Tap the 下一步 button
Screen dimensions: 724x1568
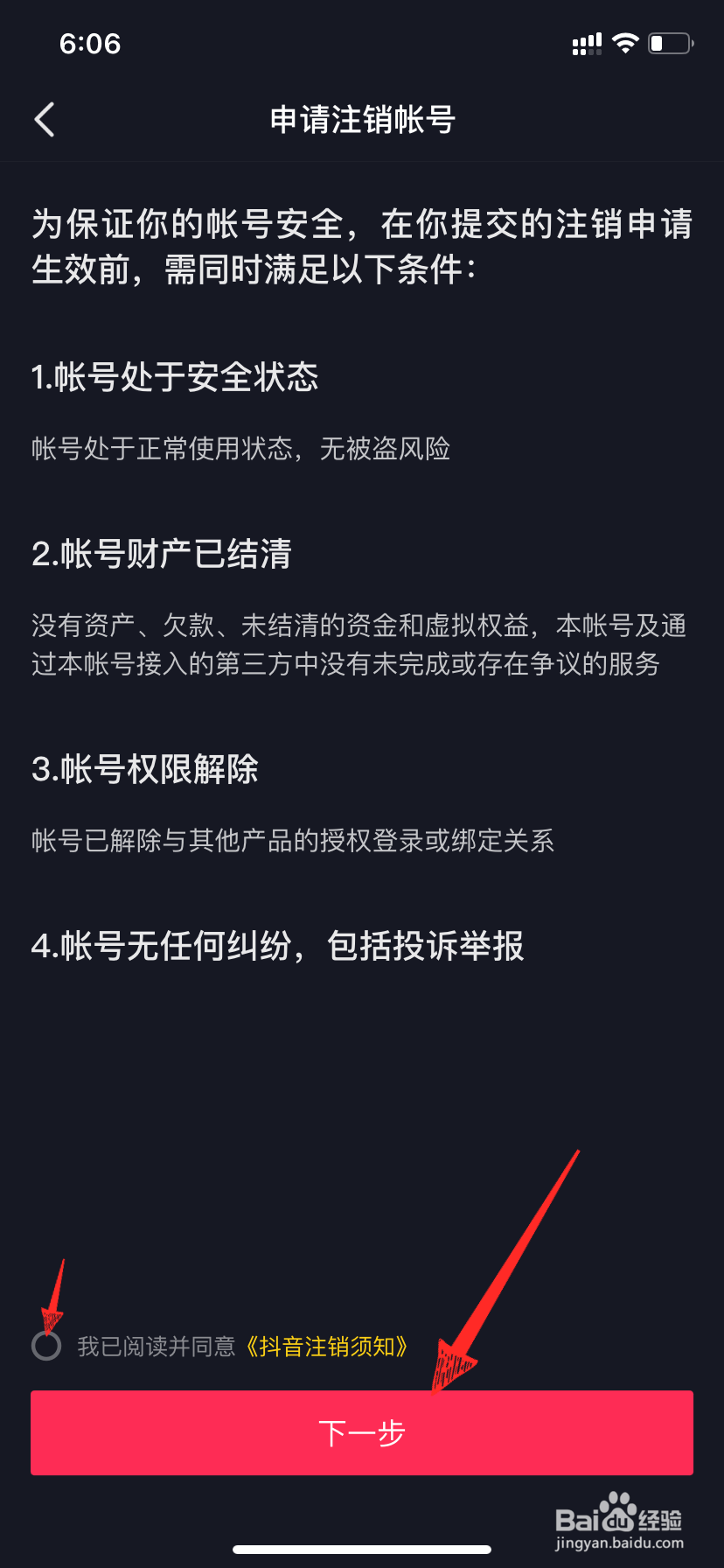click(362, 1432)
